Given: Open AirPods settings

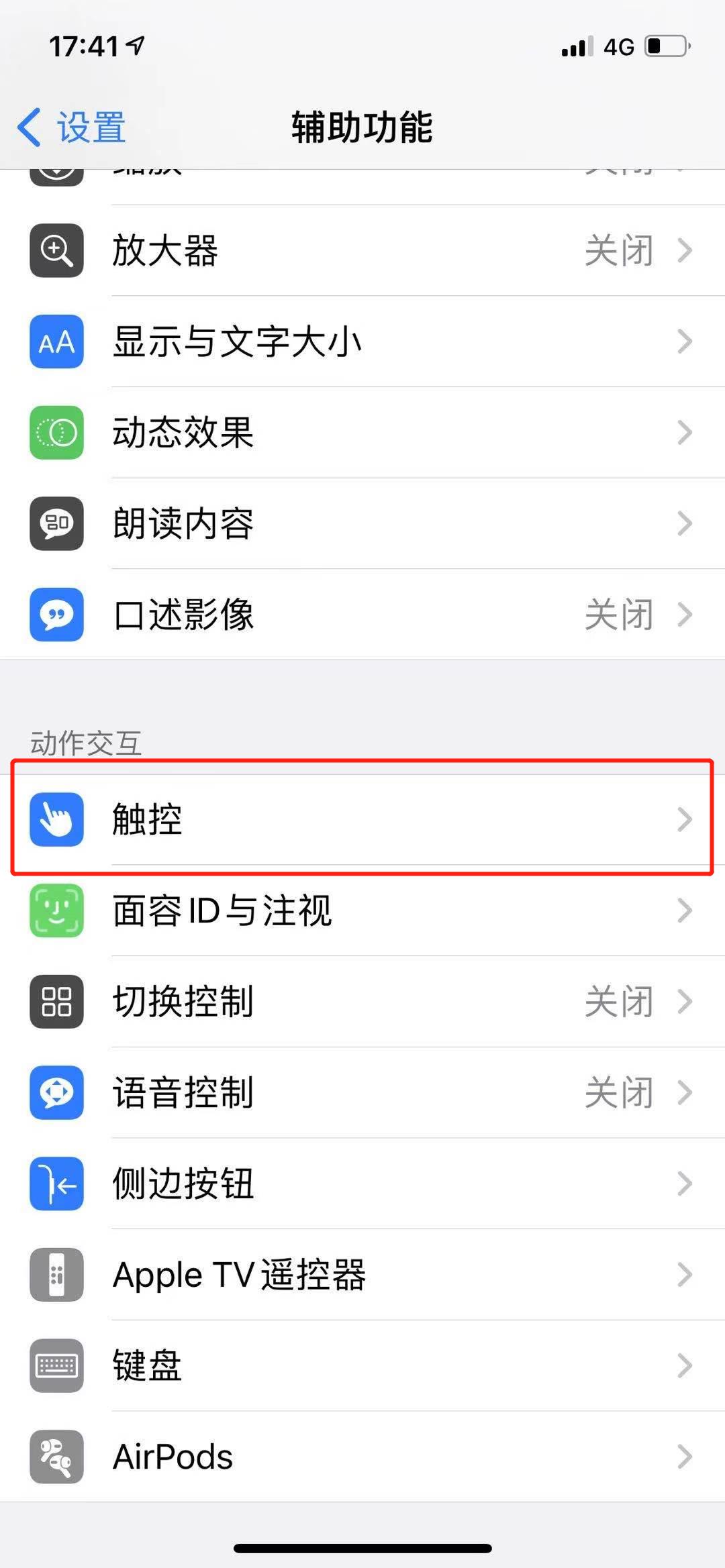Looking at the screenshot, I should point(362,1457).
